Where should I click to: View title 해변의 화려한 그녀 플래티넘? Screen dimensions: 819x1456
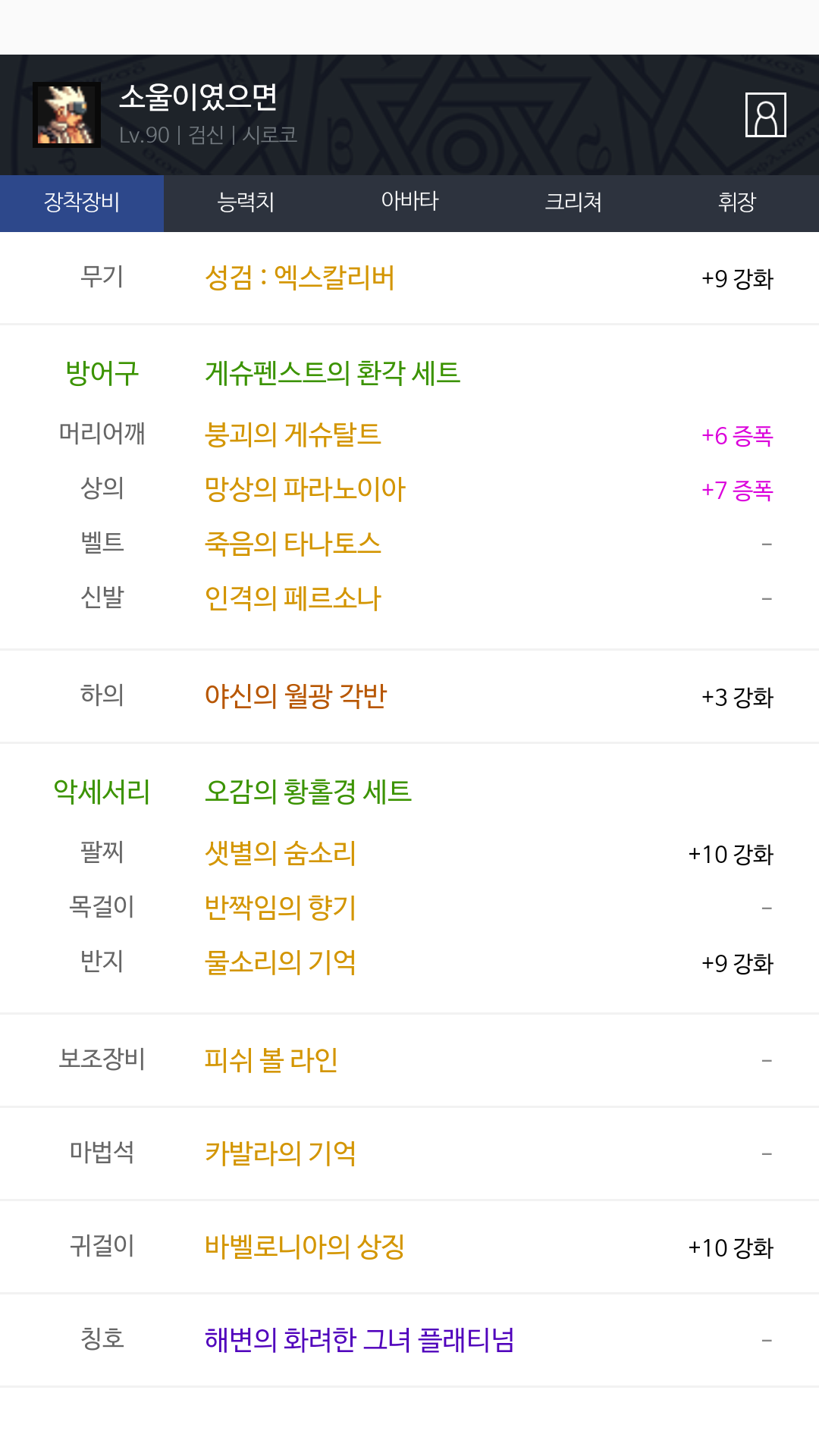coord(359,1340)
